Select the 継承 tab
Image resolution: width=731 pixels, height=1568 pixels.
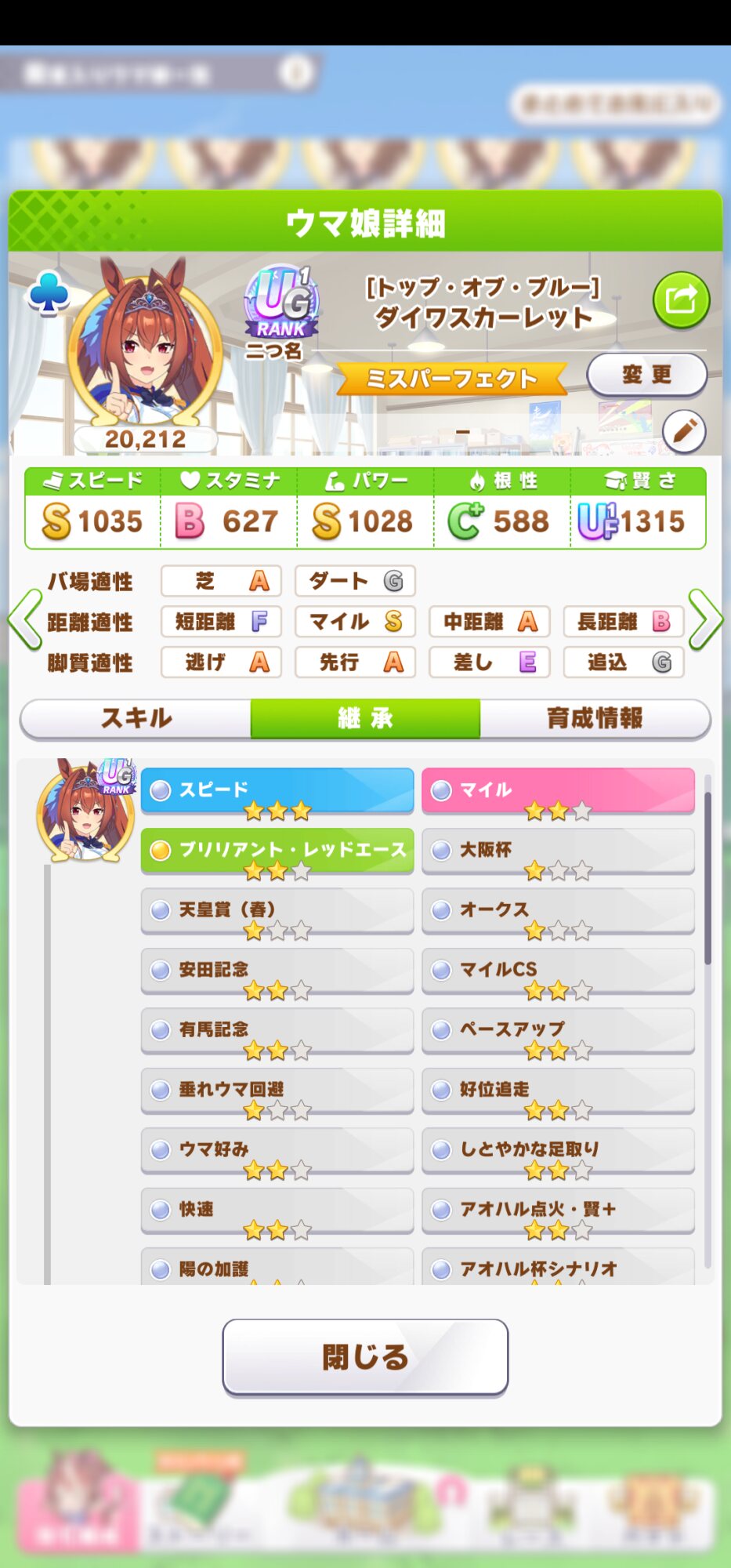[365, 718]
